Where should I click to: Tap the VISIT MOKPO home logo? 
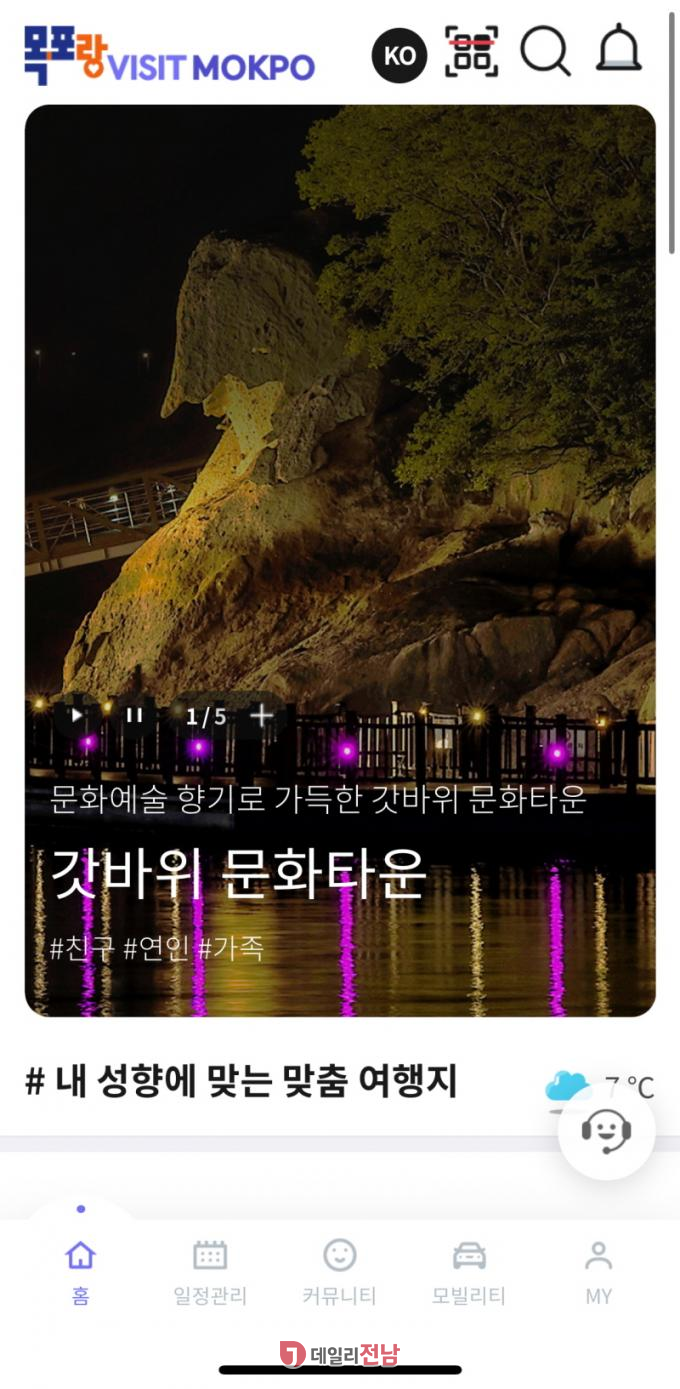(170, 56)
